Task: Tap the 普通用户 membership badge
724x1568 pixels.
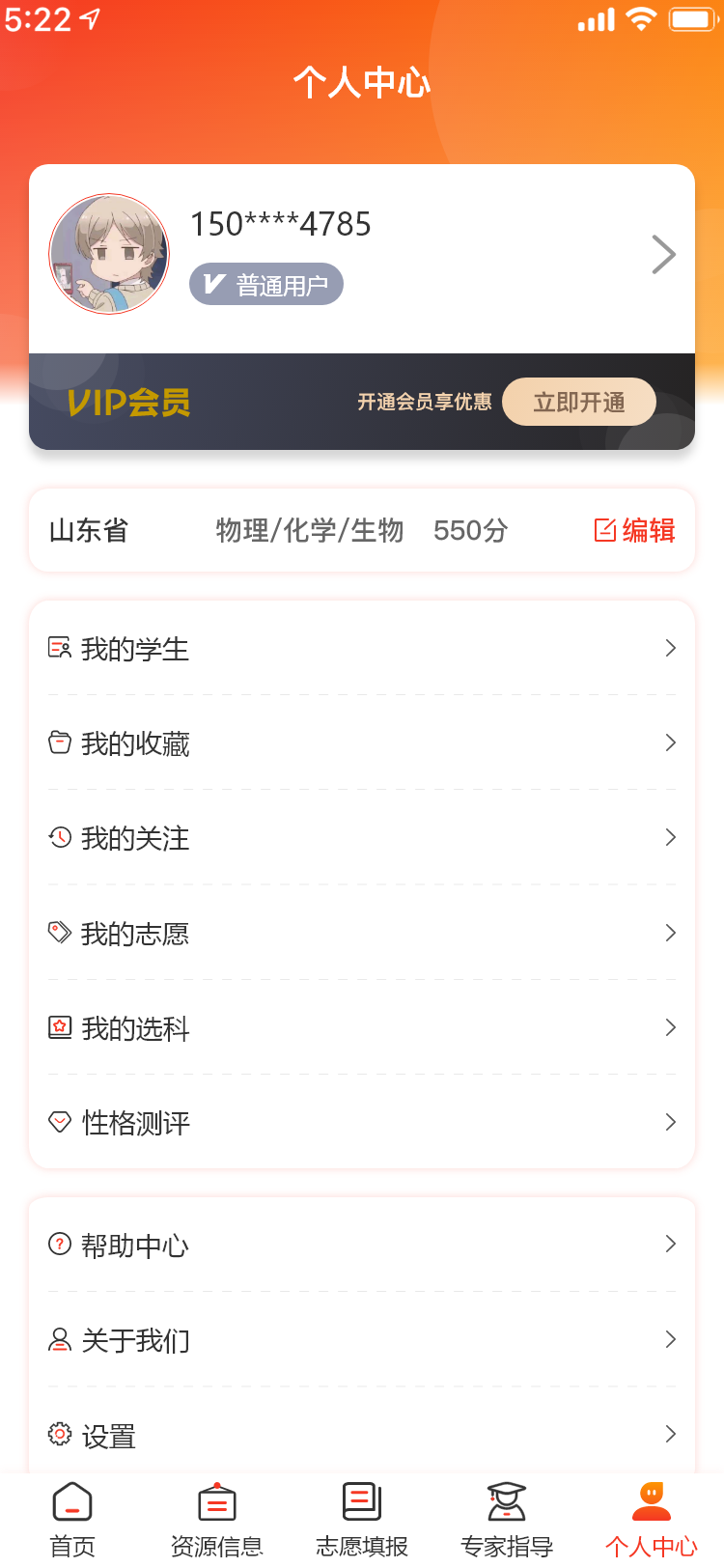Action: [x=266, y=285]
